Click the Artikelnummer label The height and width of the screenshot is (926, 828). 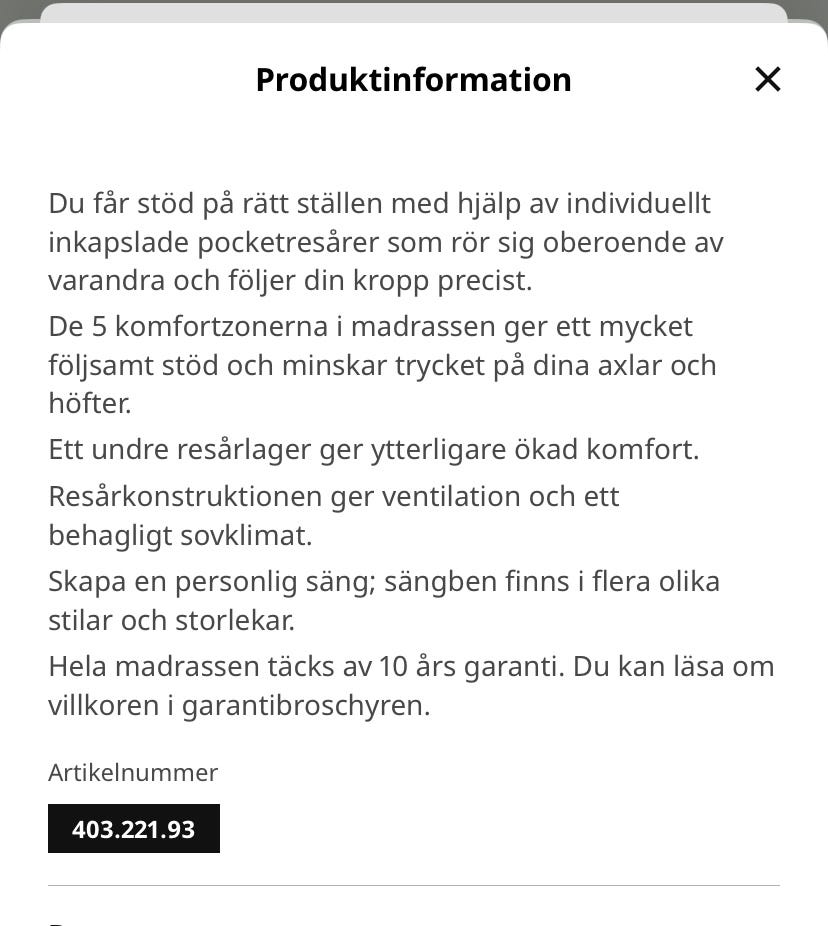pyautogui.click(x=132, y=772)
